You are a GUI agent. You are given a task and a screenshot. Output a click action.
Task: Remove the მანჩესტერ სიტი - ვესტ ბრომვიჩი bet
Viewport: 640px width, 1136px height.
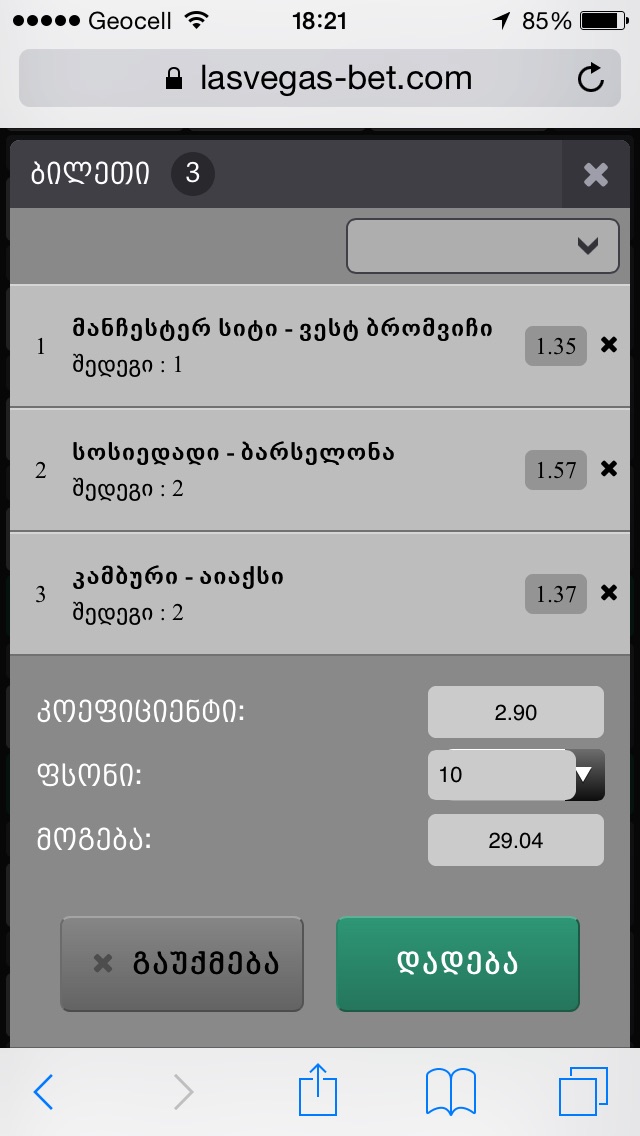pos(608,345)
